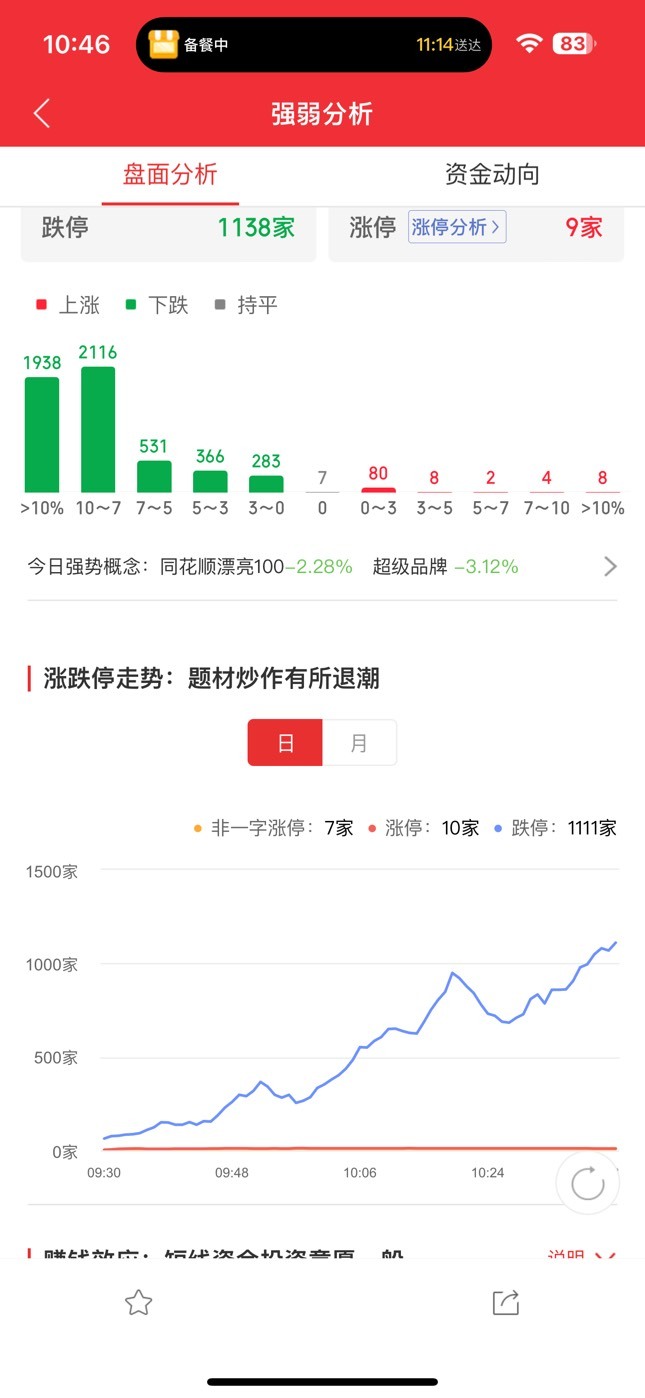Switch the chart to 月 view

359,743
